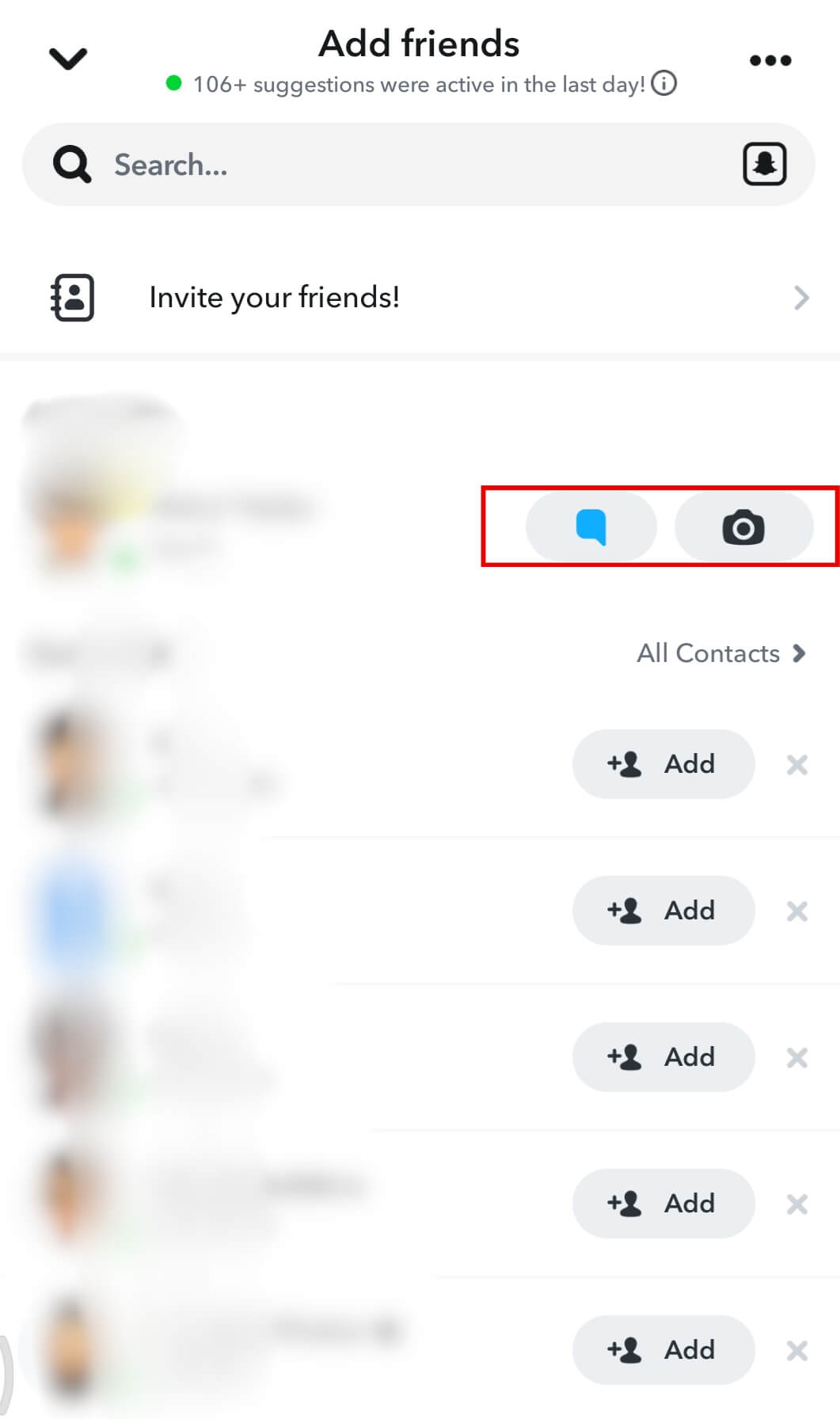The height and width of the screenshot is (1419, 840).
Task: Add the second suggested contact
Action: [663, 911]
